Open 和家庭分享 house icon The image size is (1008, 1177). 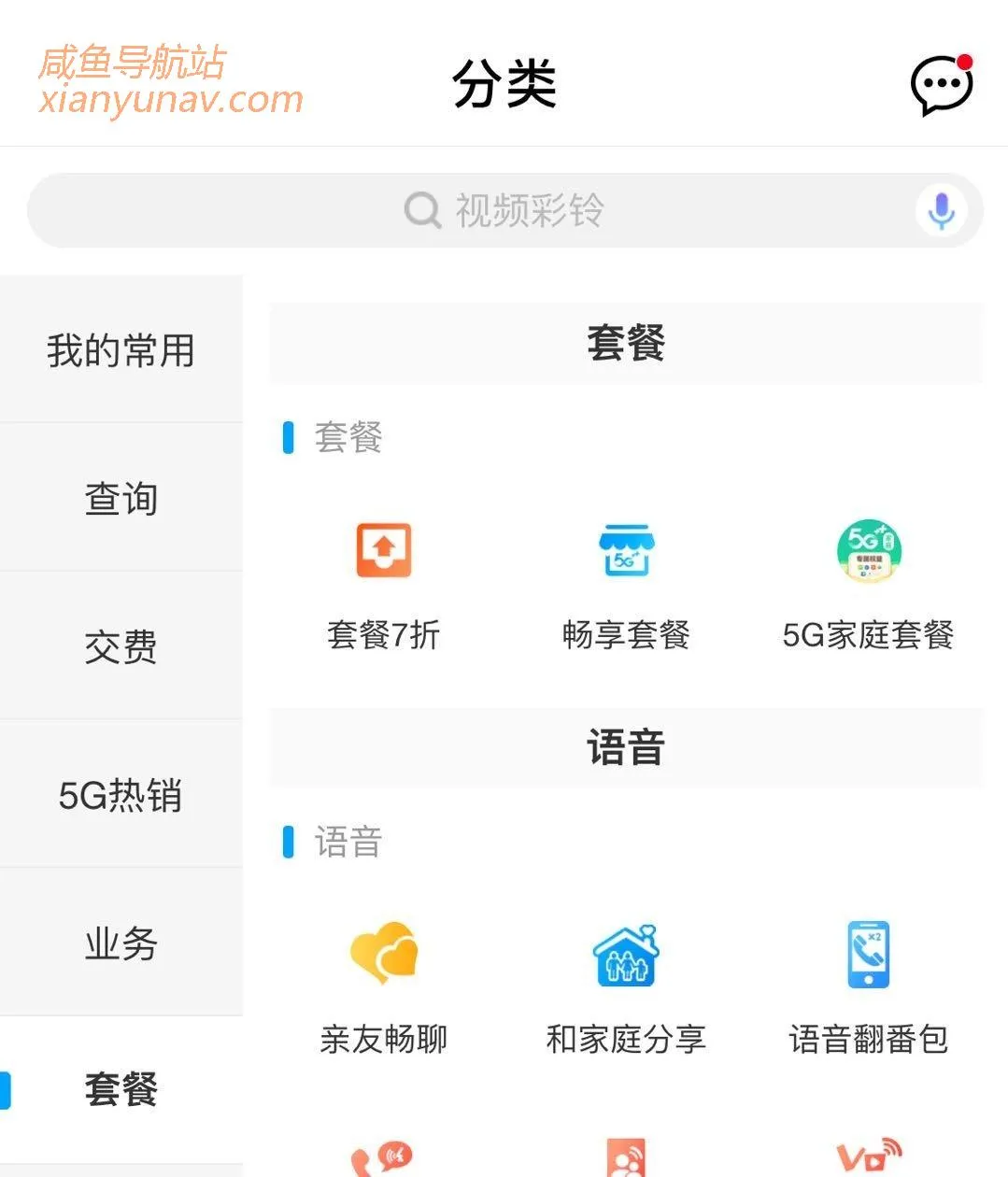pyautogui.click(x=626, y=955)
